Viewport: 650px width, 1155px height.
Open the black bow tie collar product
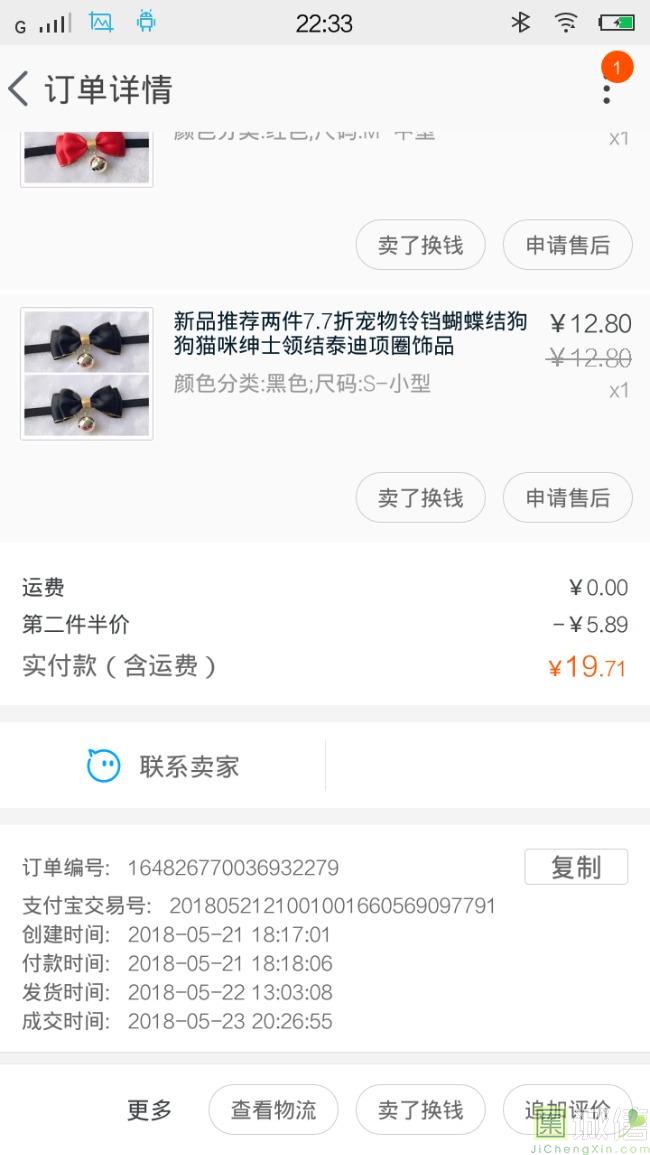[350, 334]
